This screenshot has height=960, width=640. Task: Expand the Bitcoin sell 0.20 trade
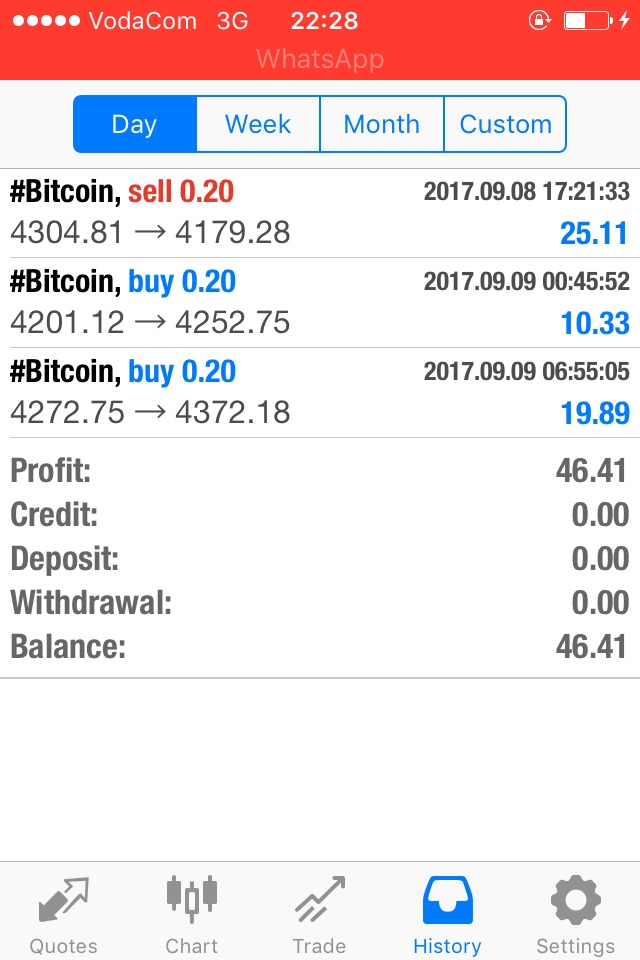click(320, 213)
